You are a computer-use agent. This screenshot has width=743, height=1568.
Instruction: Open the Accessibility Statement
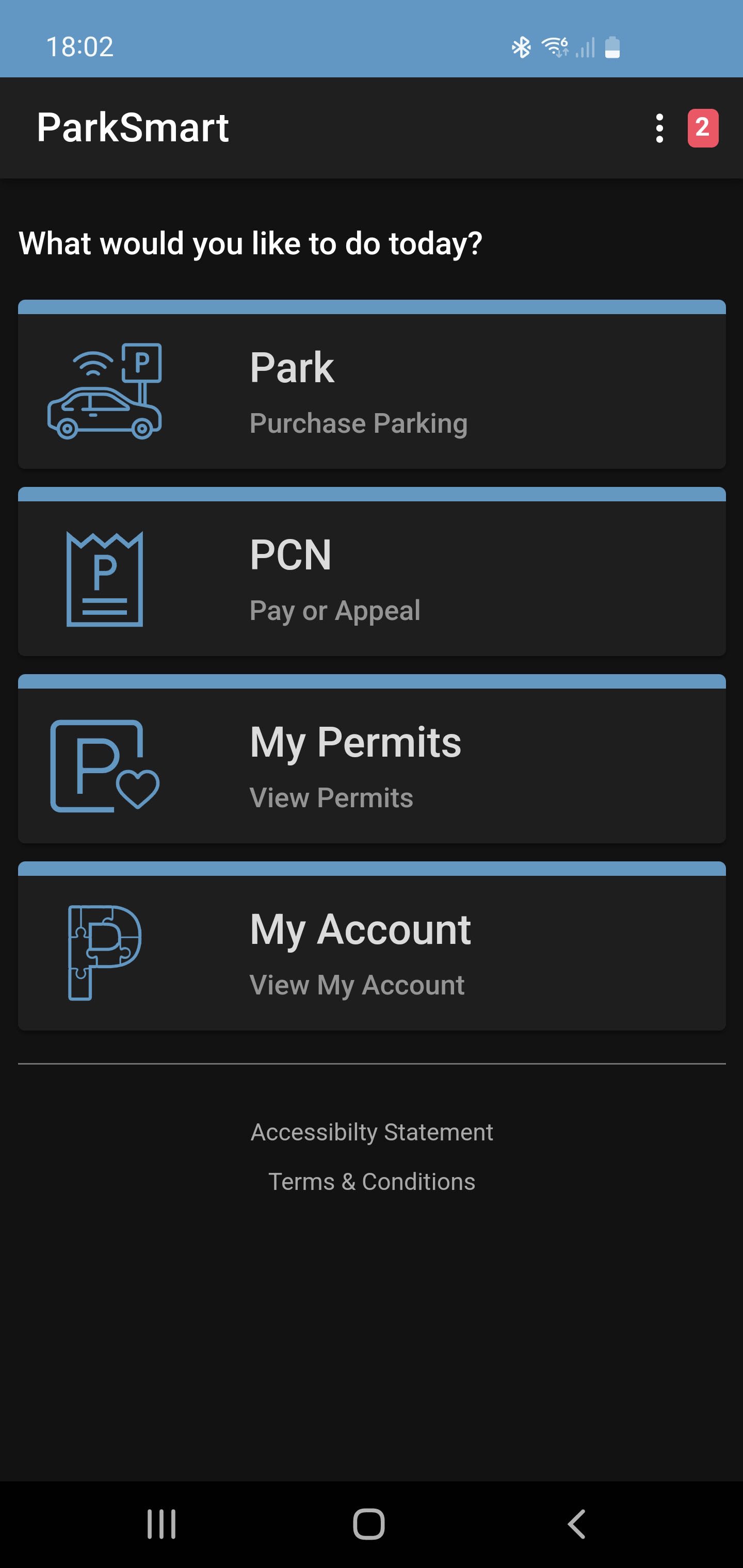click(x=372, y=1132)
